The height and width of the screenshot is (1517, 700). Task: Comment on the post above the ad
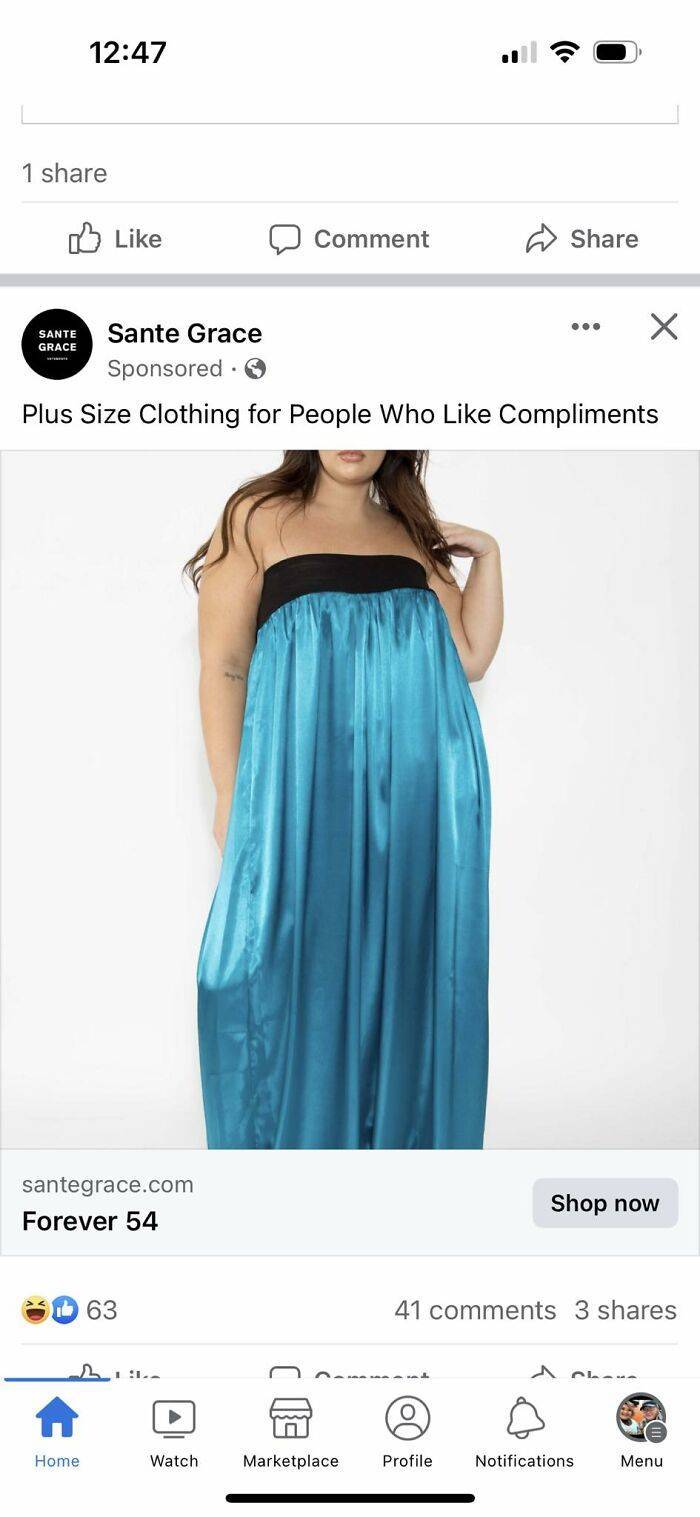pos(349,239)
